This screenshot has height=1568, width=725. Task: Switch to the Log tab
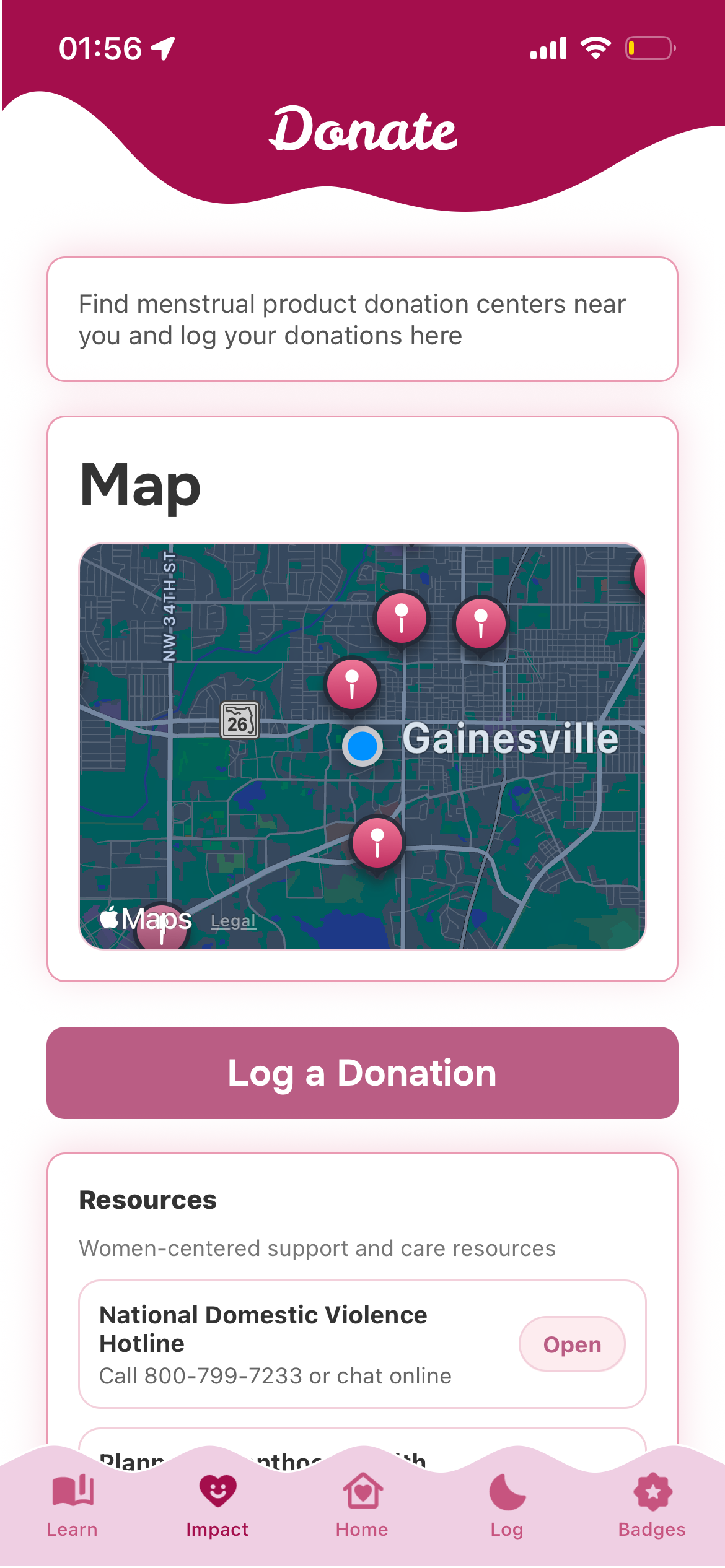tap(507, 1505)
